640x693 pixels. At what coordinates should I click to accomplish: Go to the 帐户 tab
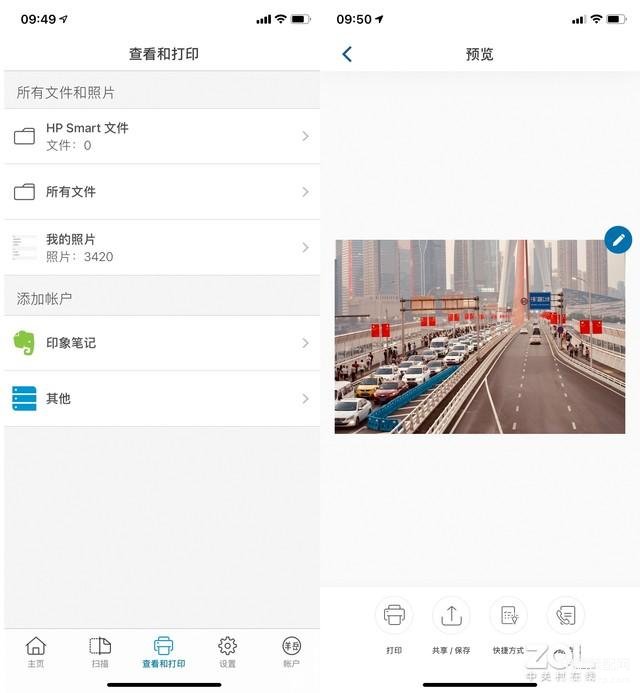pos(291,651)
